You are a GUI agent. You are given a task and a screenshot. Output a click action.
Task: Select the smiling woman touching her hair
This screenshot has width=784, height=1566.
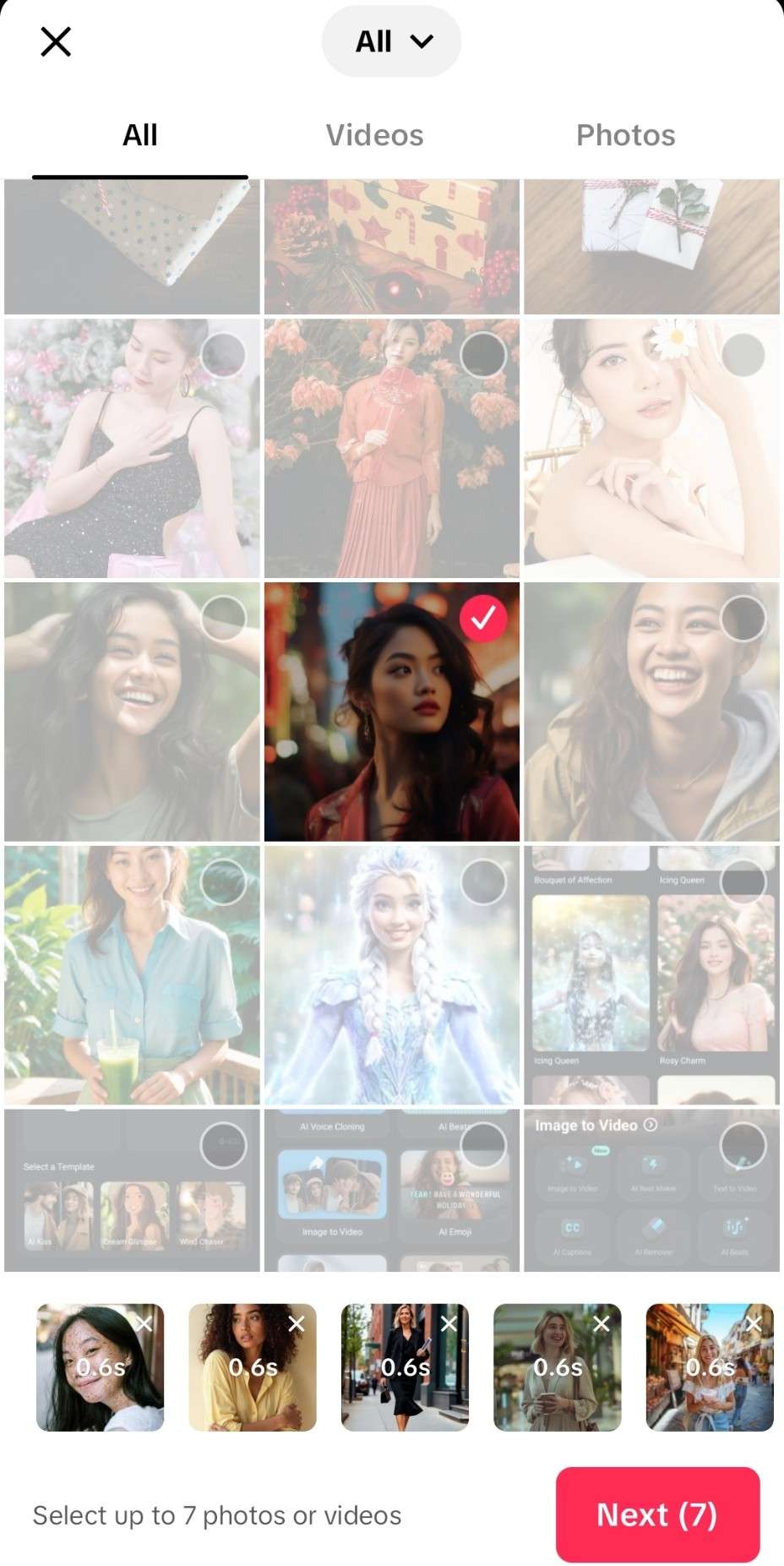tap(223, 619)
